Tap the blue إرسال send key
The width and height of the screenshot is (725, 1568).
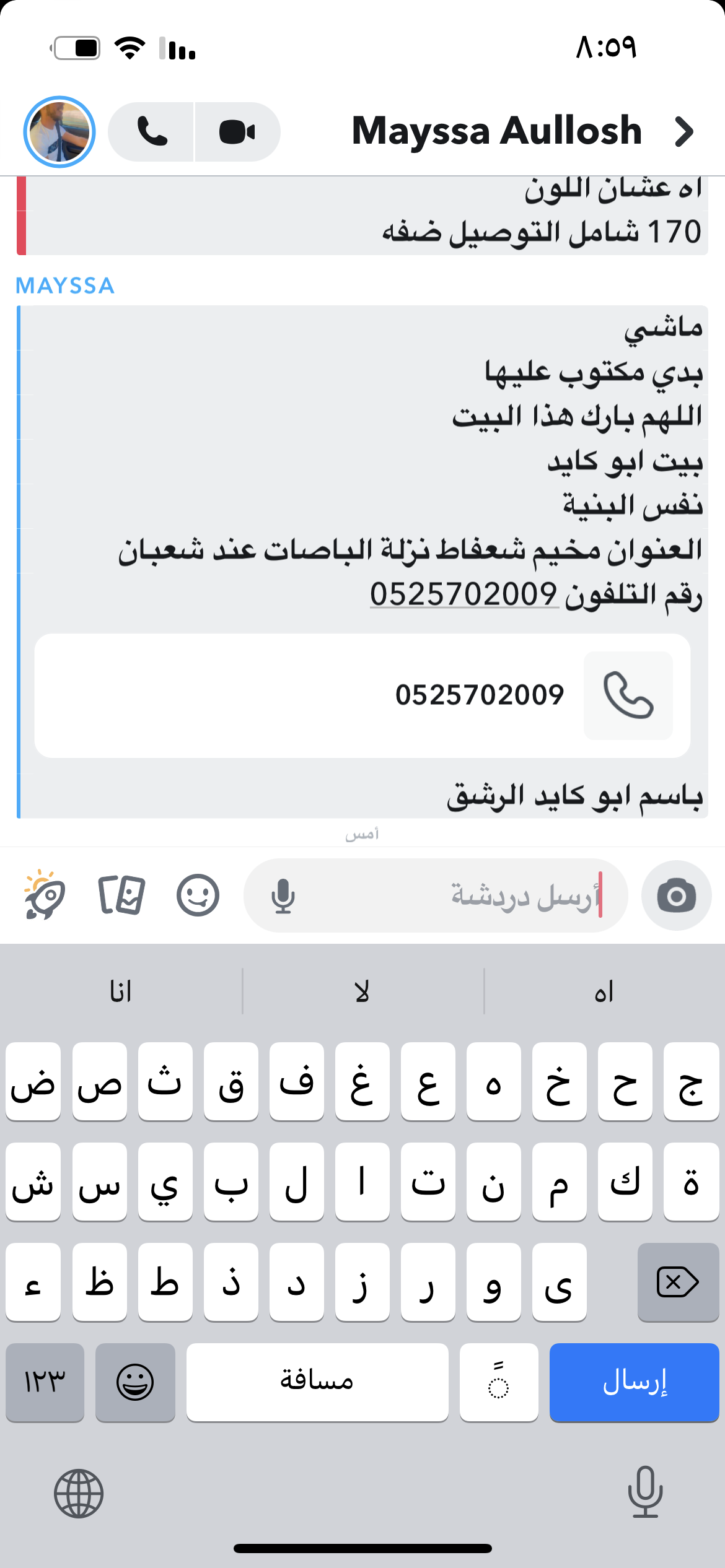point(634,1382)
